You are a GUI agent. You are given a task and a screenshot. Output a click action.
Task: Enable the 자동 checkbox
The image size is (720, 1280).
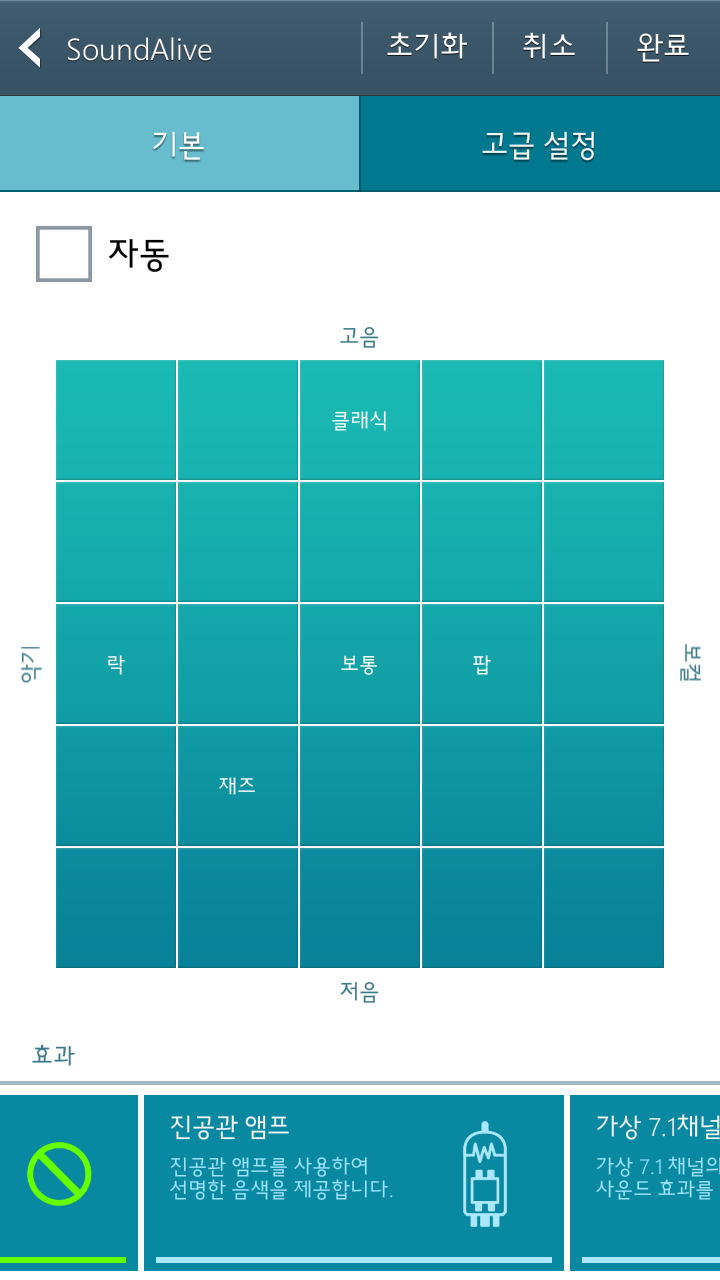(x=64, y=254)
